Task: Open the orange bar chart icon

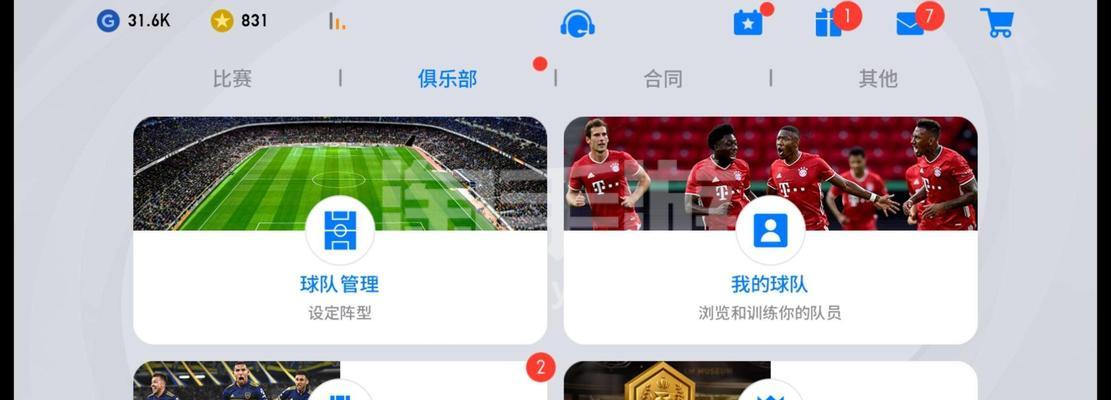Action: (337, 21)
